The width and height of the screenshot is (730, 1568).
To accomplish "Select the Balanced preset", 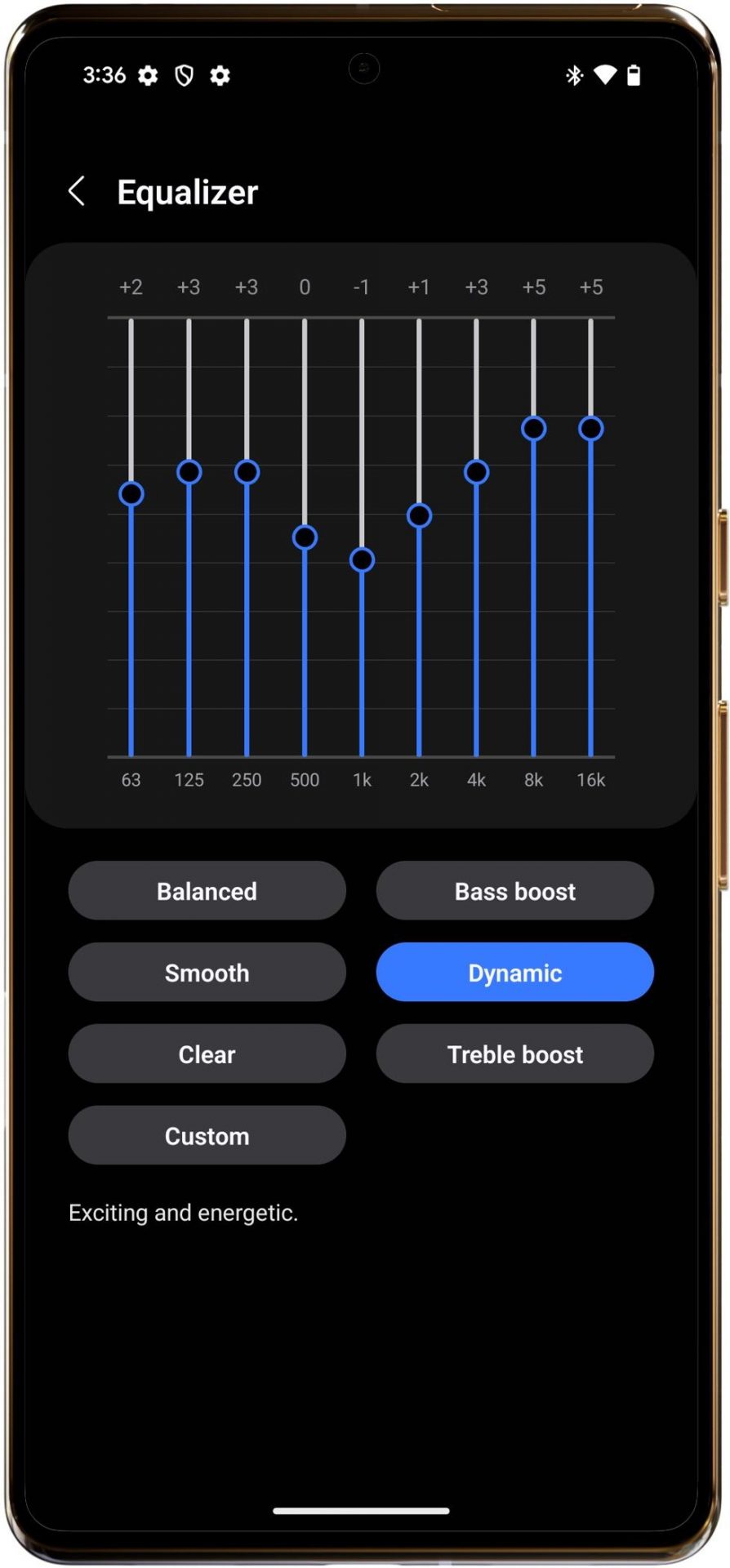I will 207,890.
